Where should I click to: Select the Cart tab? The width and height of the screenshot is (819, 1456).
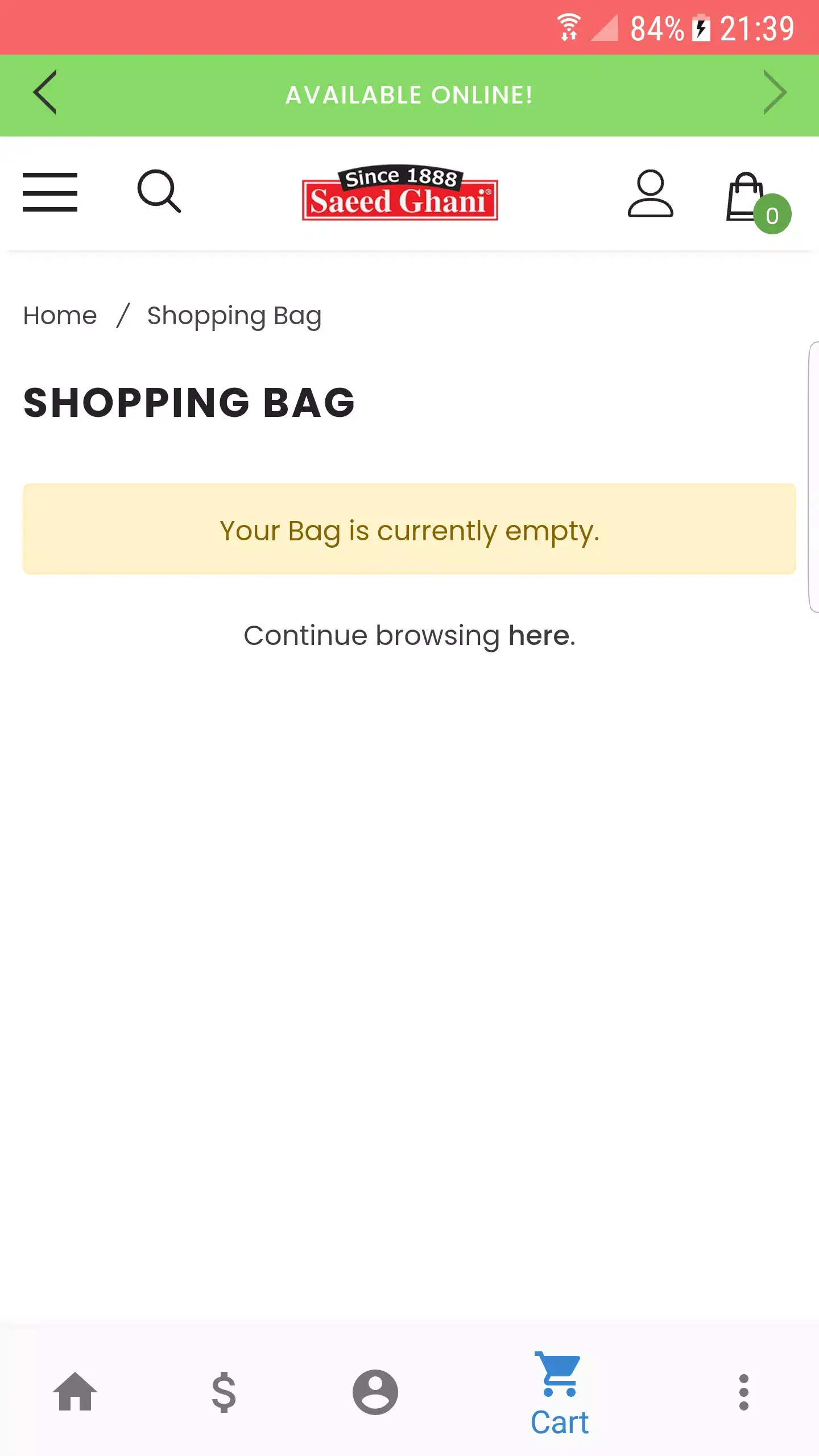559,1393
